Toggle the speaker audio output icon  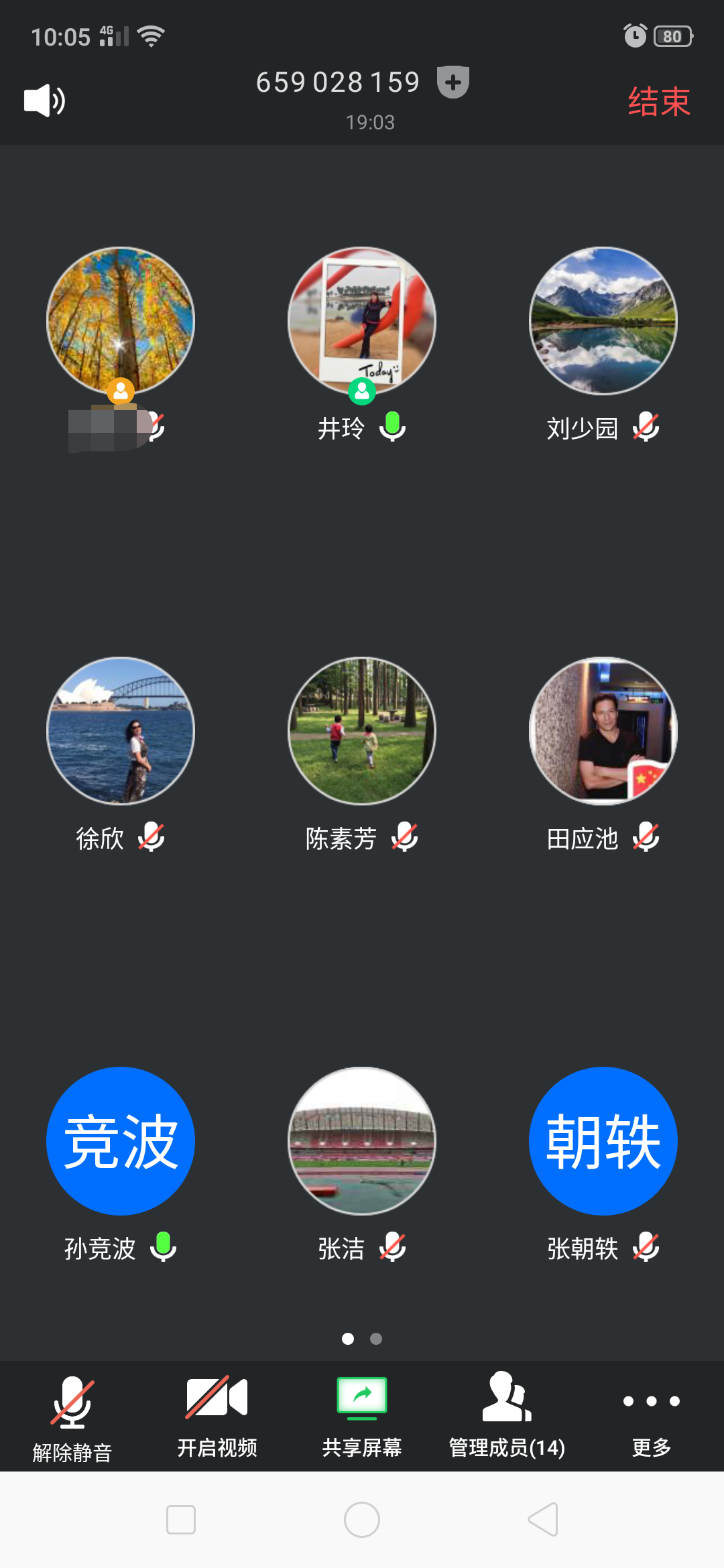(44, 101)
